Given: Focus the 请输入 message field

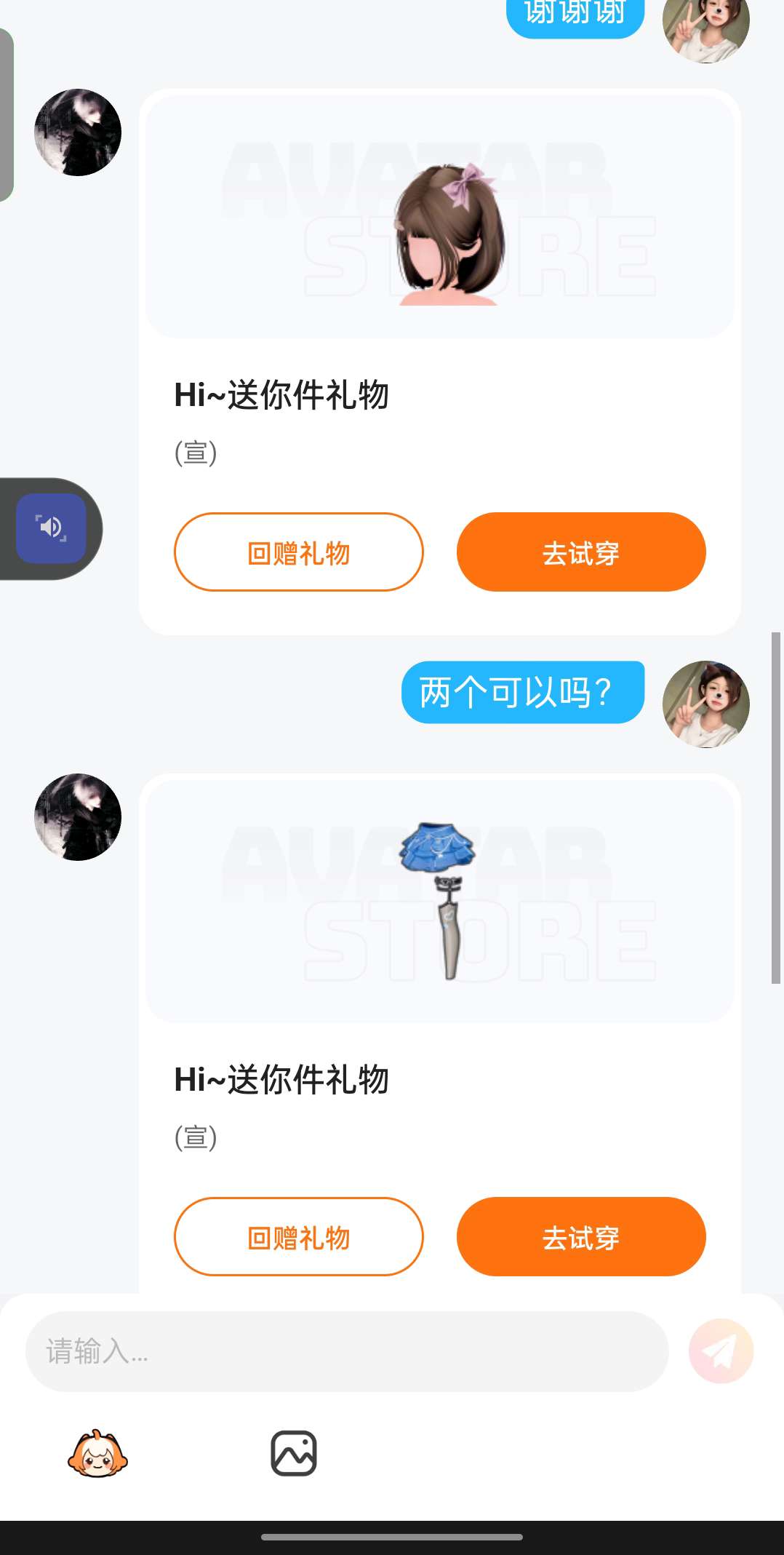Looking at the screenshot, I should tap(346, 1351).
